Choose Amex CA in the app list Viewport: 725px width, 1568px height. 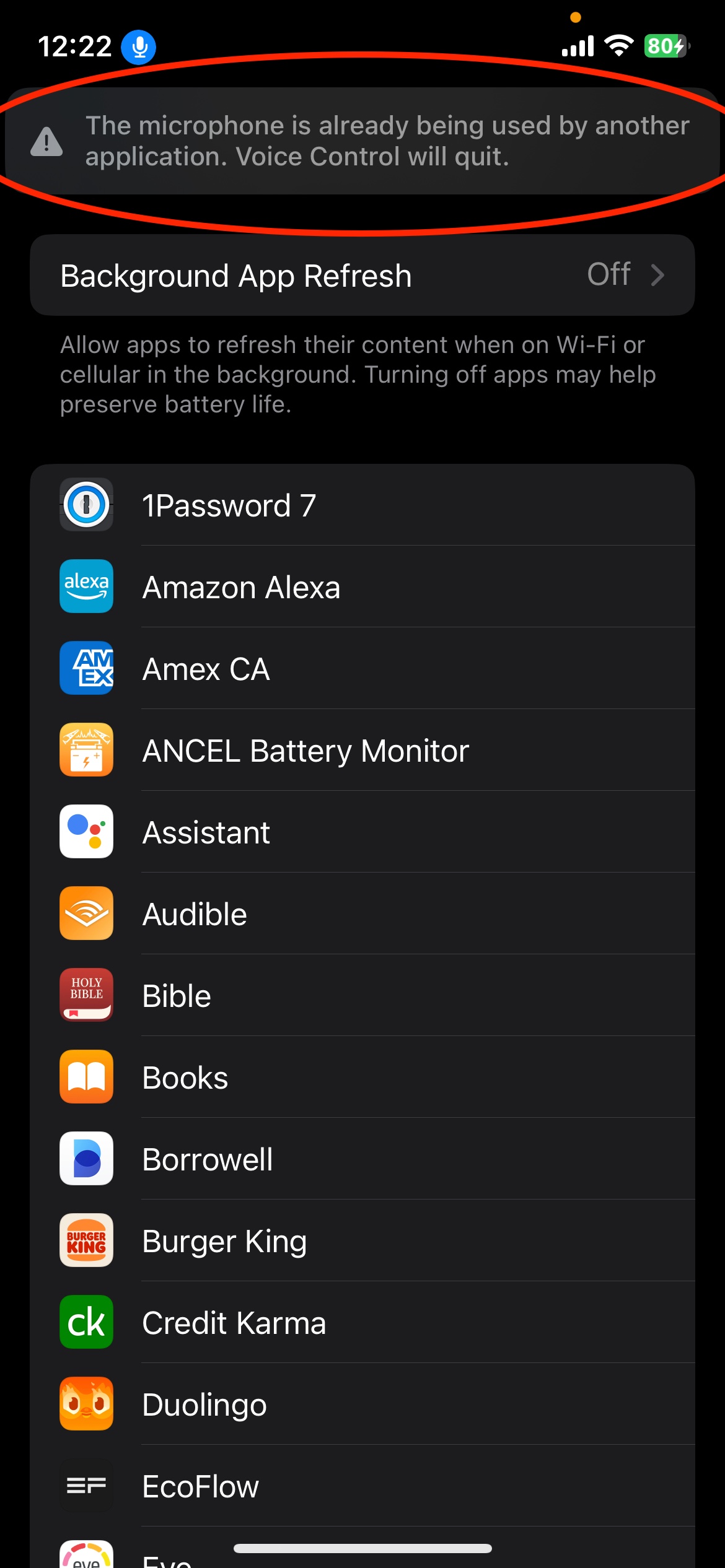[362, 669]
